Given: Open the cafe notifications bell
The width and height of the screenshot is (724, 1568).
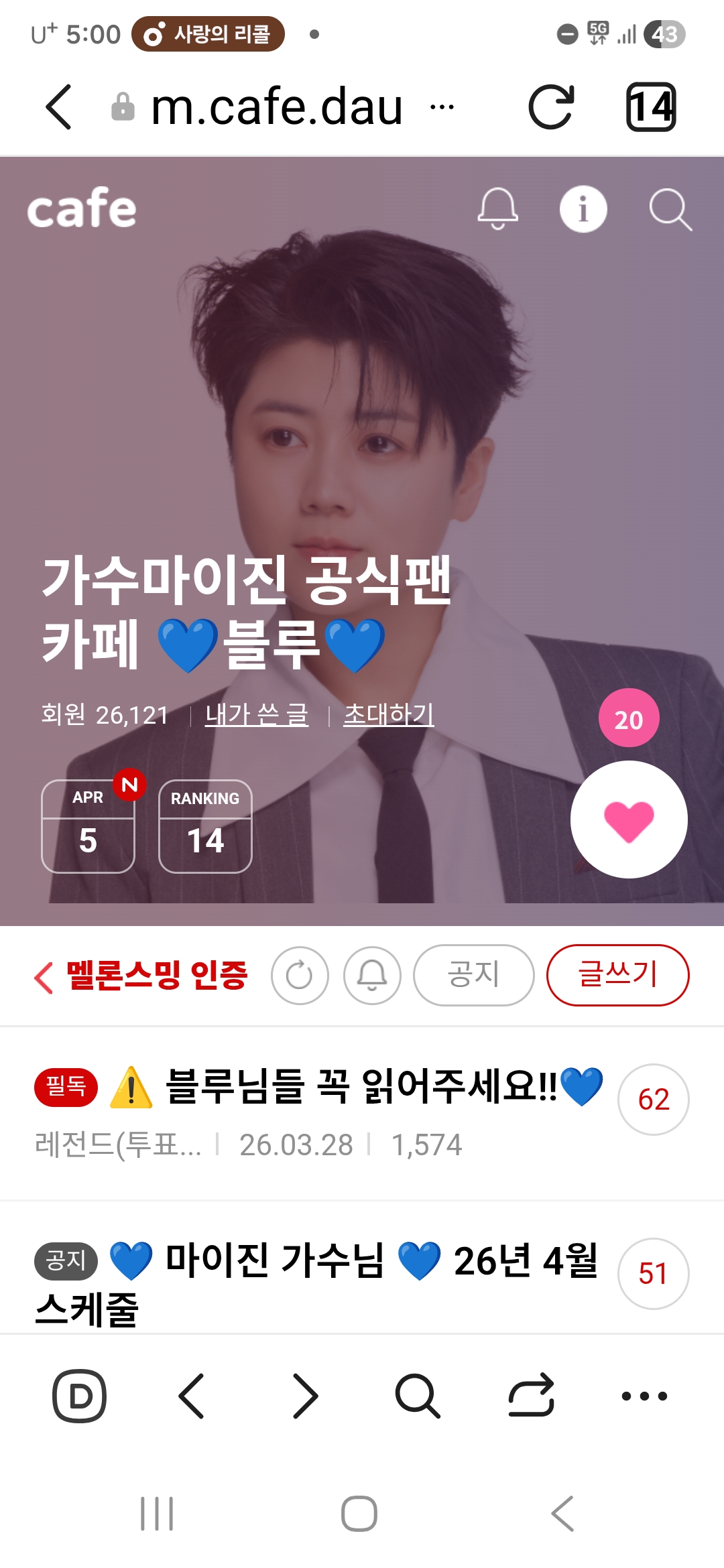Looking at the screenshot, I should [497, 208].
